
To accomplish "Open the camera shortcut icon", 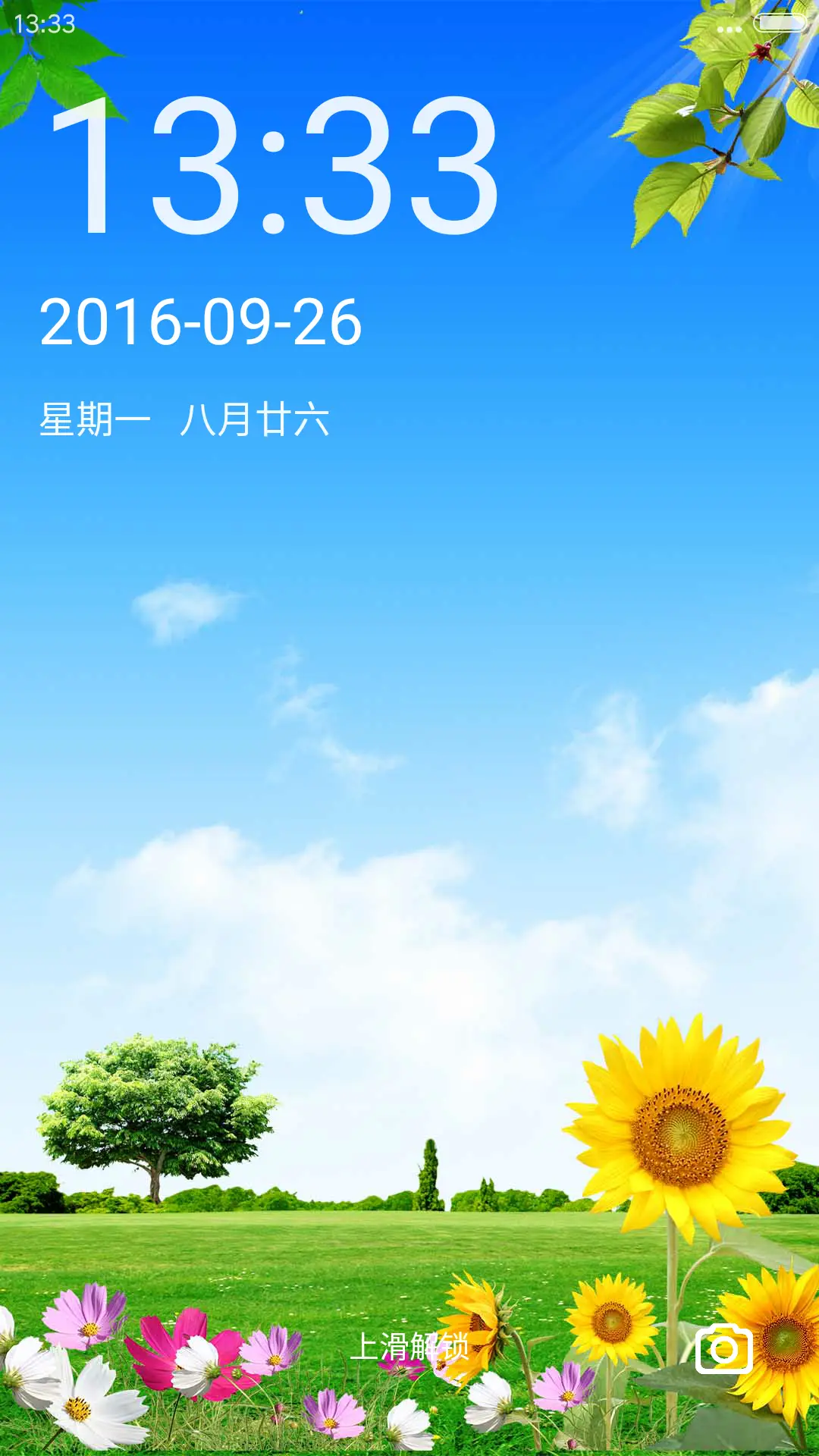I will [723, 1348].
